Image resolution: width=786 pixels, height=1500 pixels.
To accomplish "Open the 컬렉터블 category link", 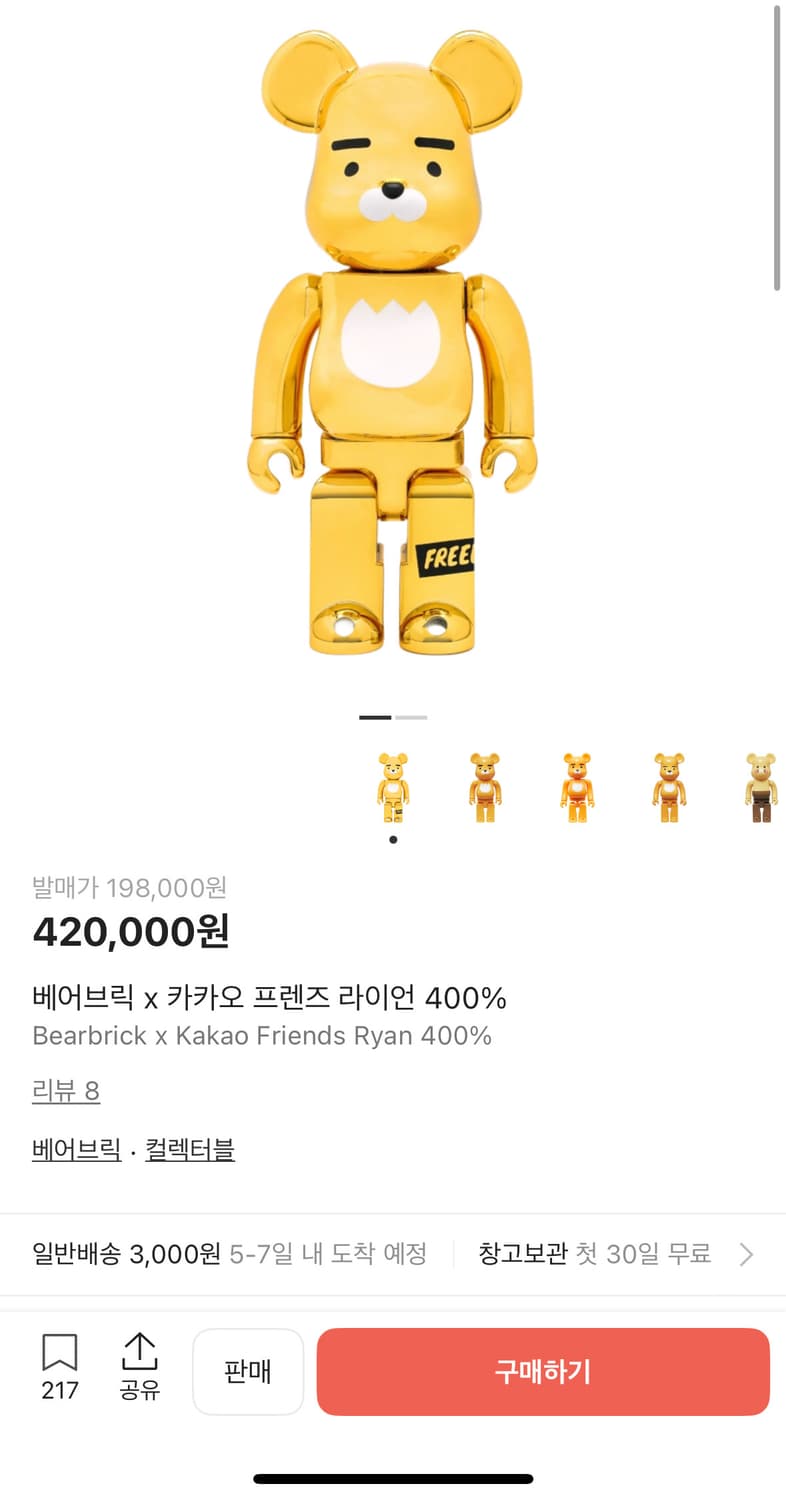I will pos(190,1148).
